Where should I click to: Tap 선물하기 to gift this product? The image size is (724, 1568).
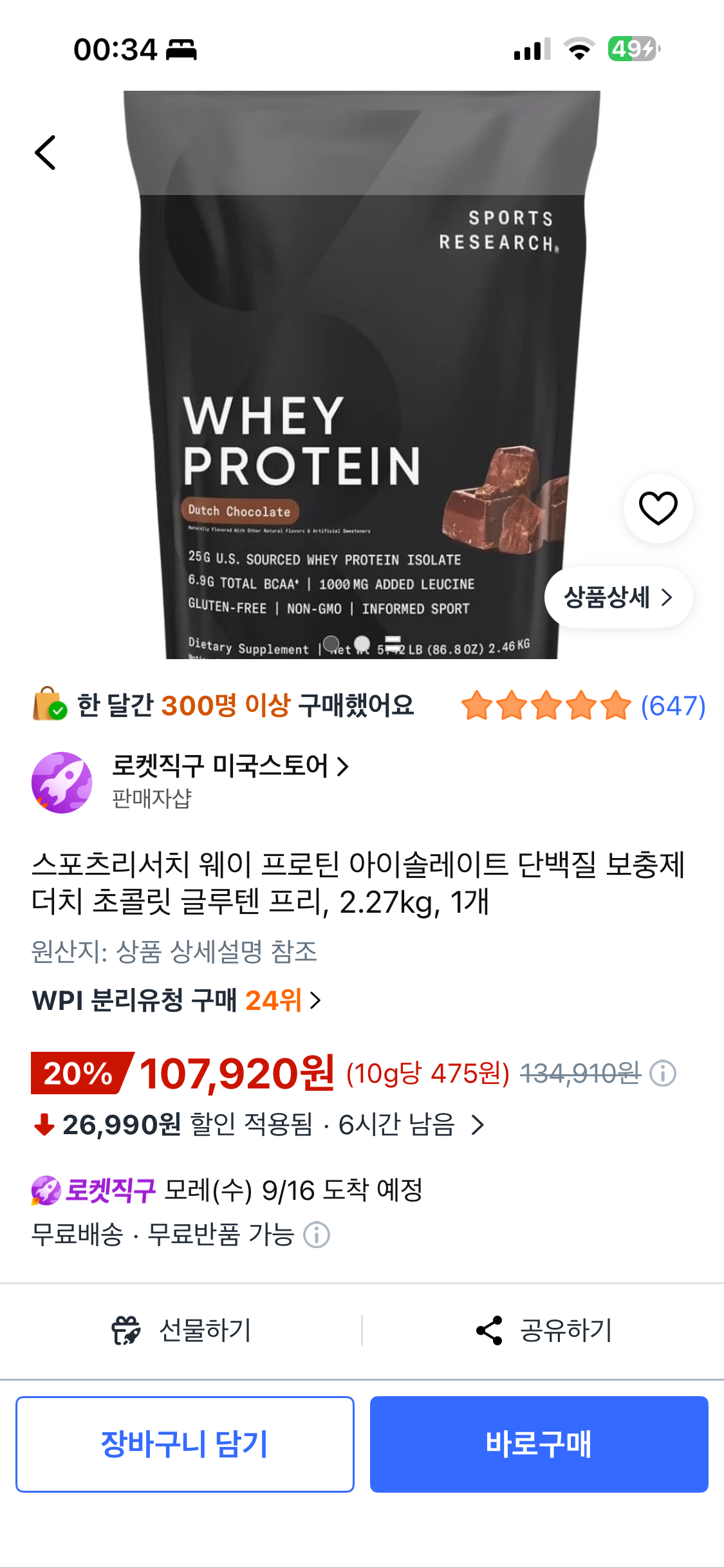181,1330
